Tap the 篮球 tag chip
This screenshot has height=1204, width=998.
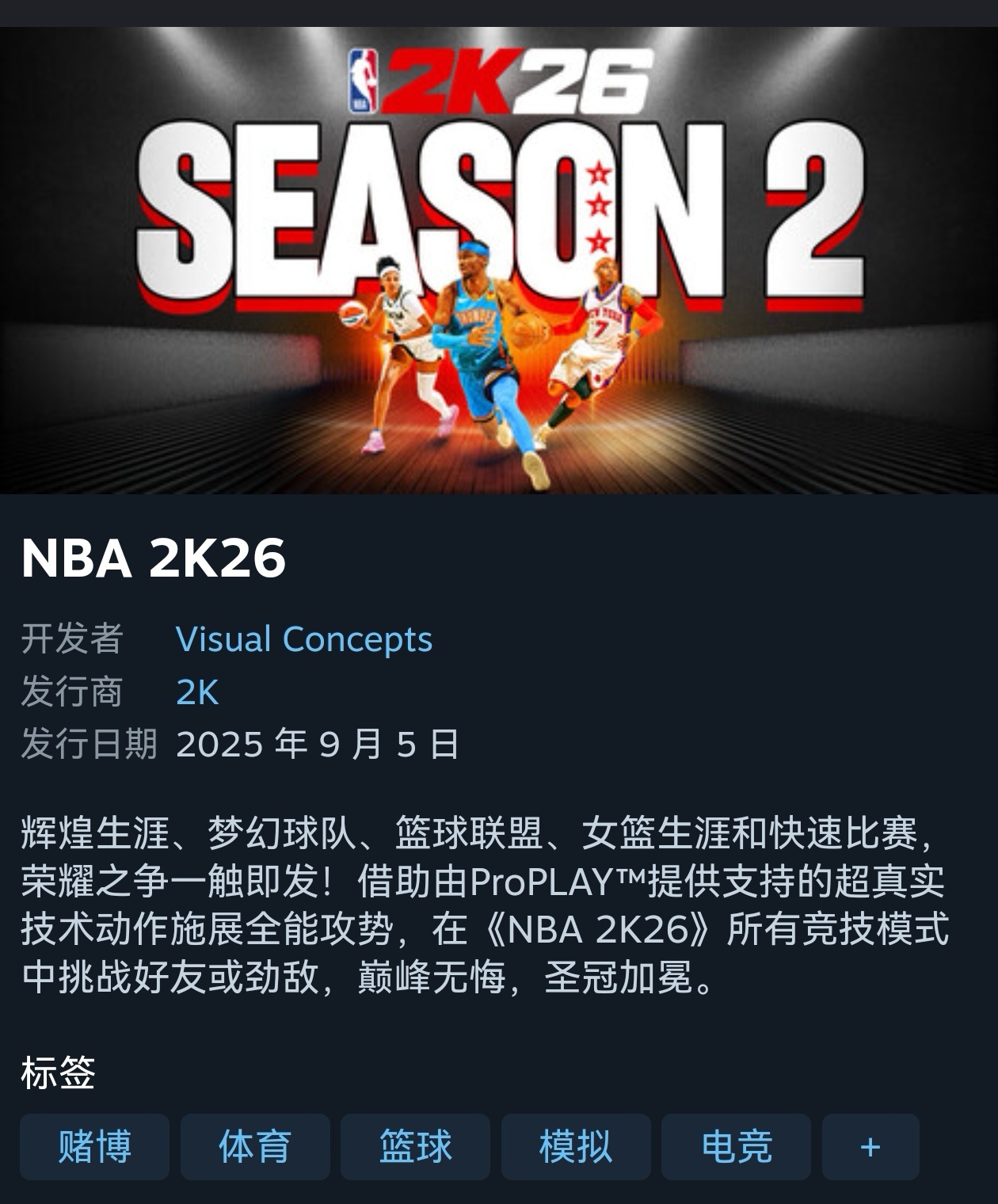tap(415, 1146)
